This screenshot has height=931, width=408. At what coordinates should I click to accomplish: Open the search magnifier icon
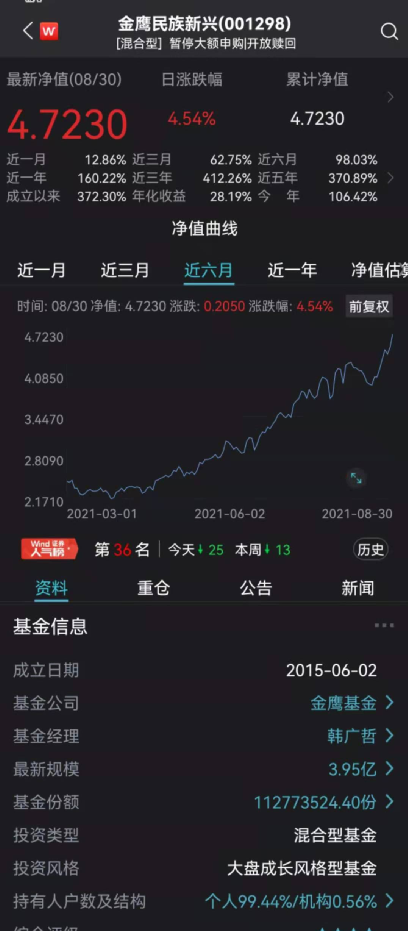pyautogui.click(x=389, y=31)
